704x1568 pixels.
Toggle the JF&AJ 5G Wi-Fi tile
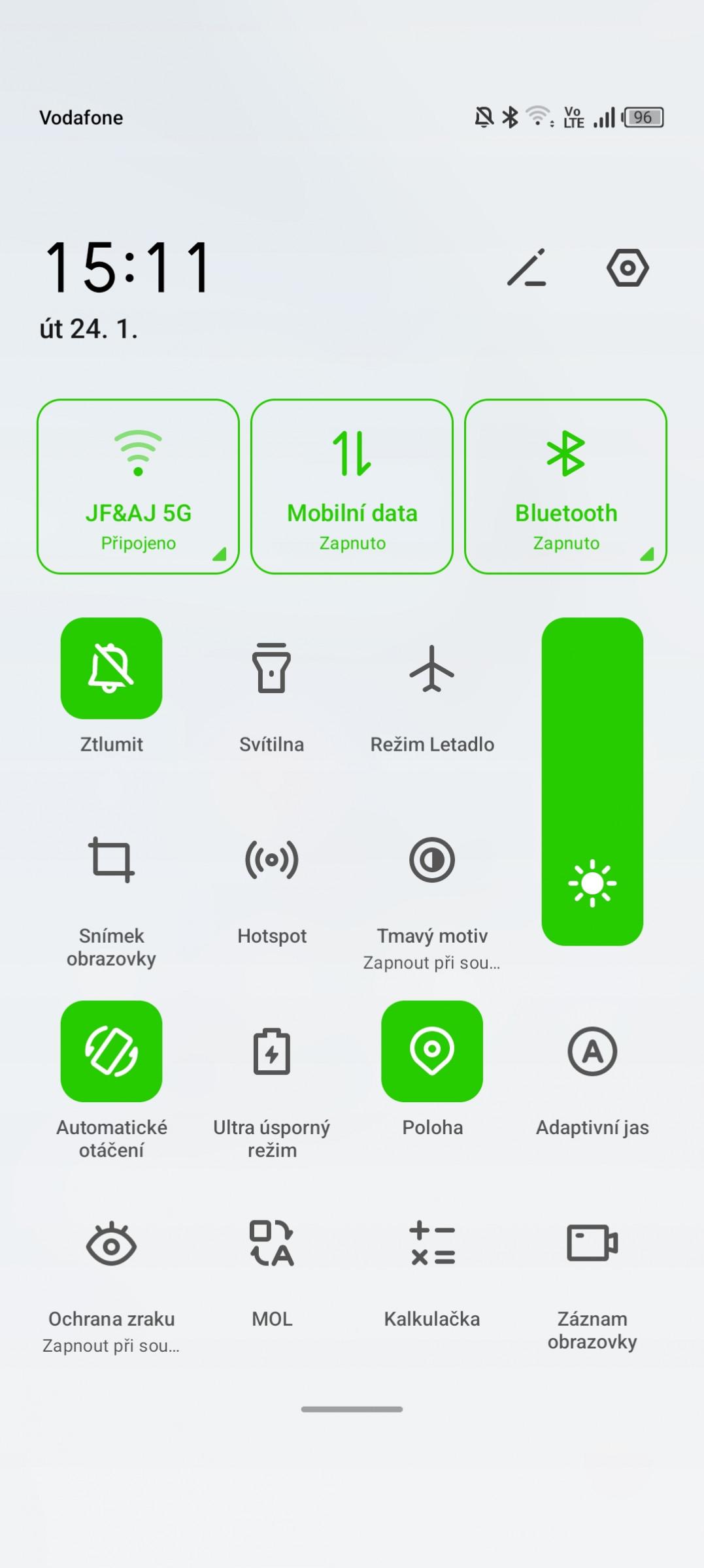coord(138,487)
